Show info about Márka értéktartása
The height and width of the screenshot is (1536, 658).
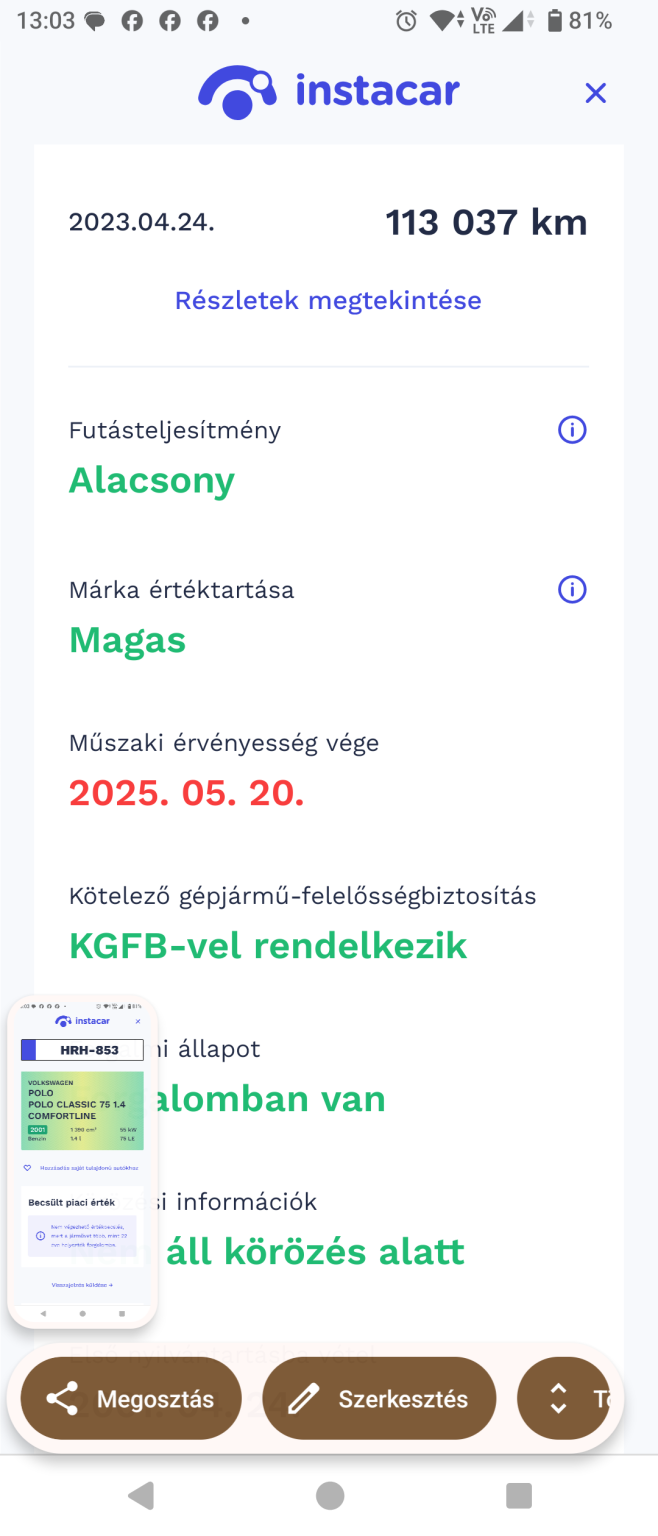tap(572, 590)
